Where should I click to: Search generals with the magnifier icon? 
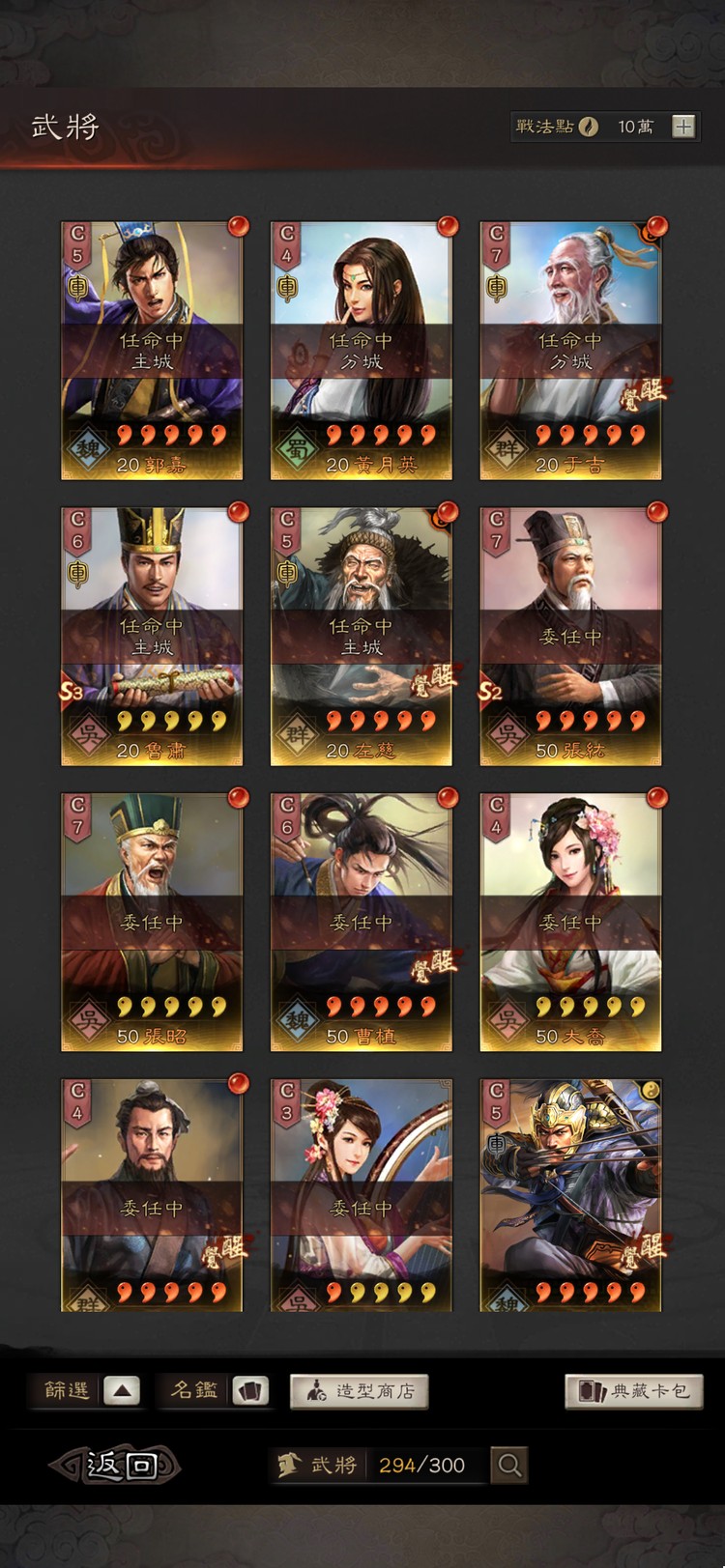pyautogui.click(x=509, y=1466)
